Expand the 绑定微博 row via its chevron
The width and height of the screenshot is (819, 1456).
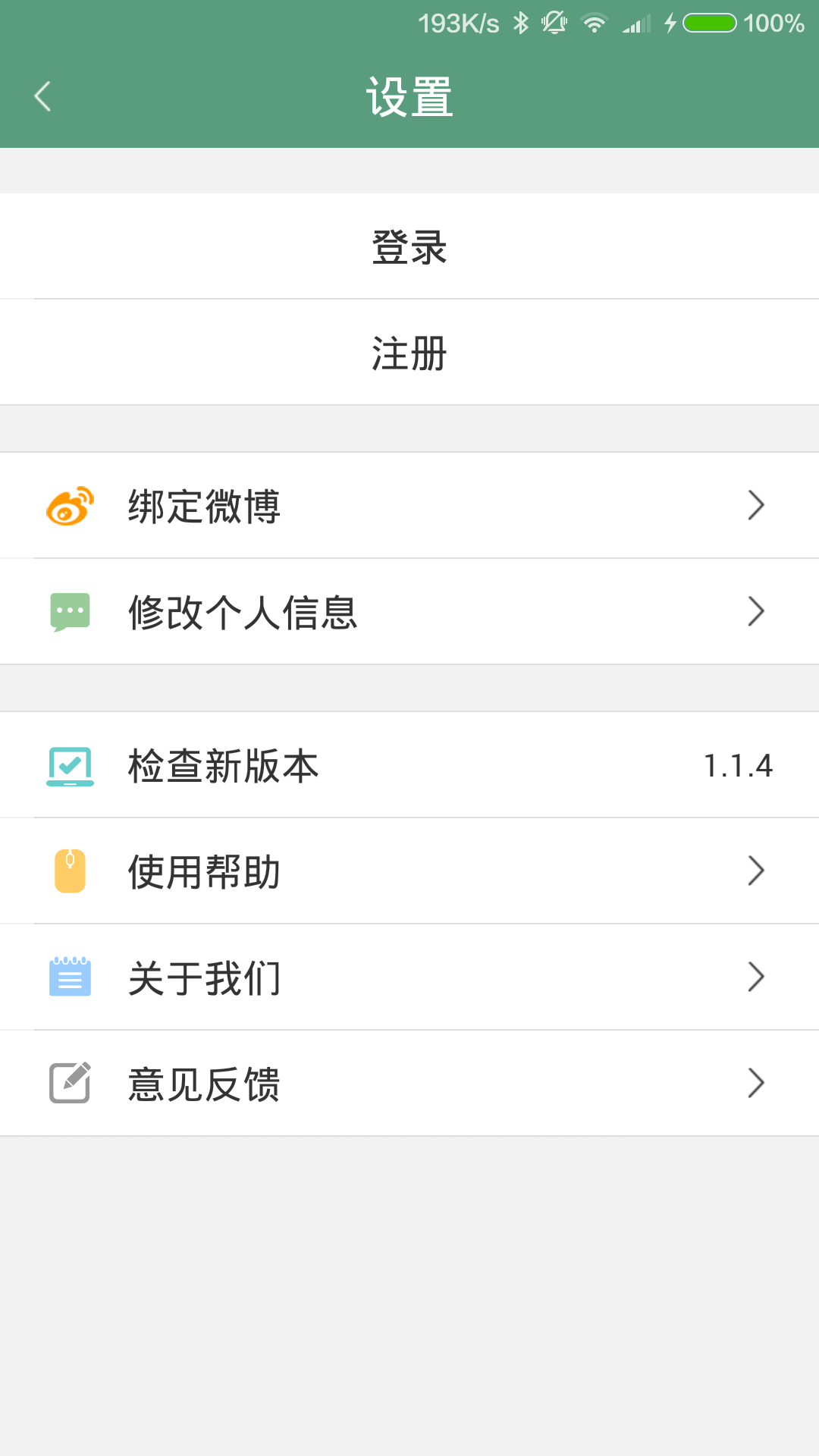click(x=755, y=505)
